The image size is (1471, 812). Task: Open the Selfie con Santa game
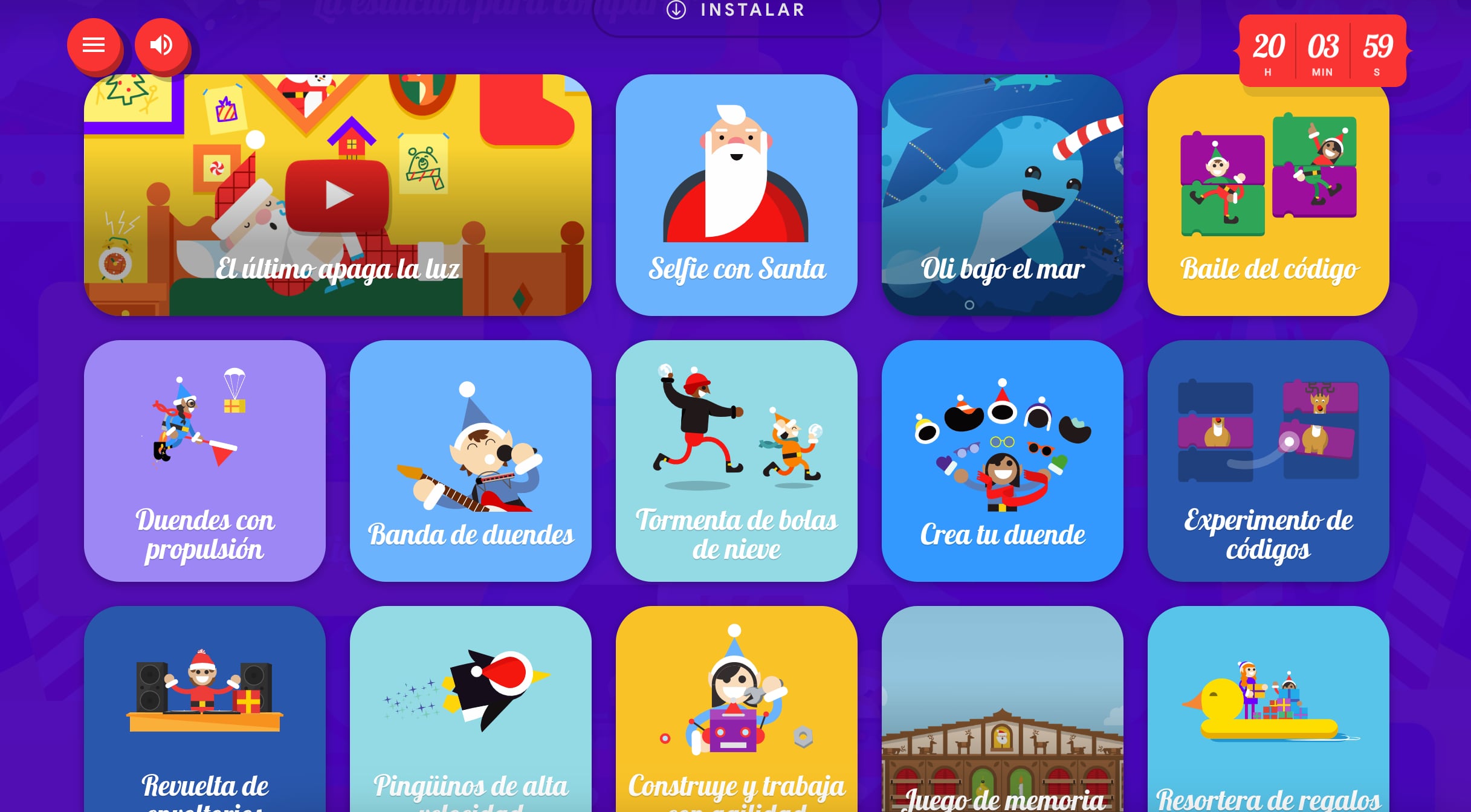tap(736, 195)
